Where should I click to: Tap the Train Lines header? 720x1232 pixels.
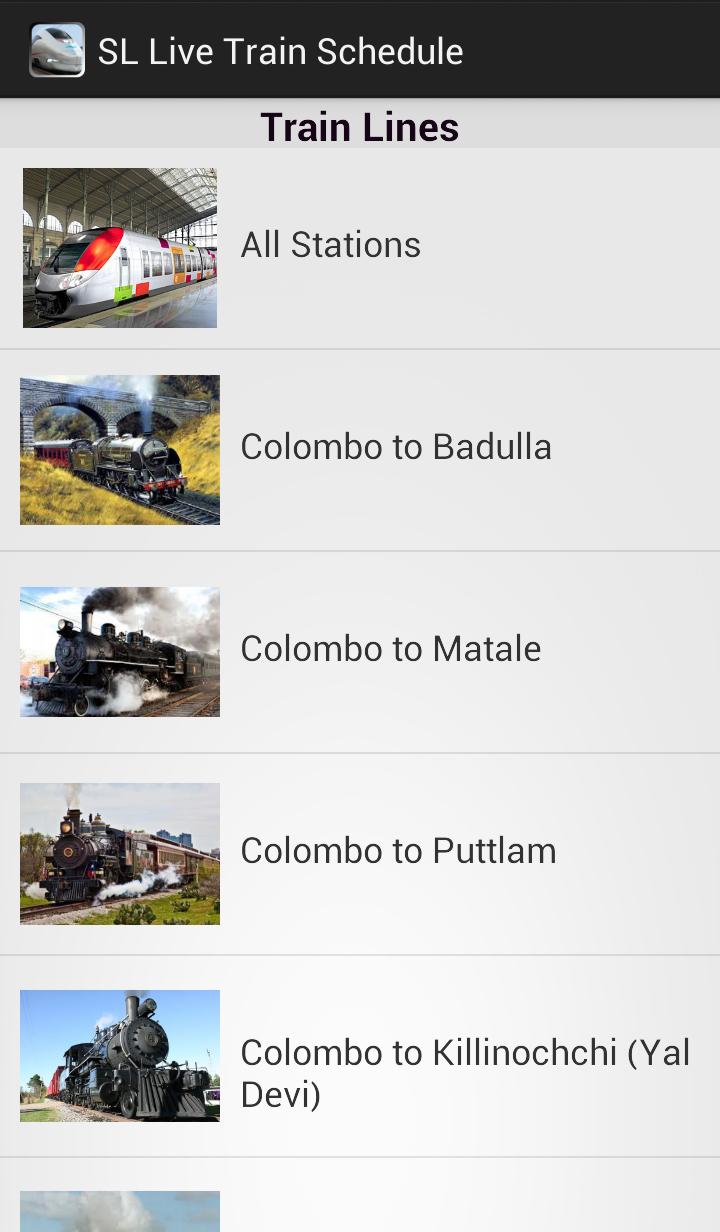[x=359, y=126]
